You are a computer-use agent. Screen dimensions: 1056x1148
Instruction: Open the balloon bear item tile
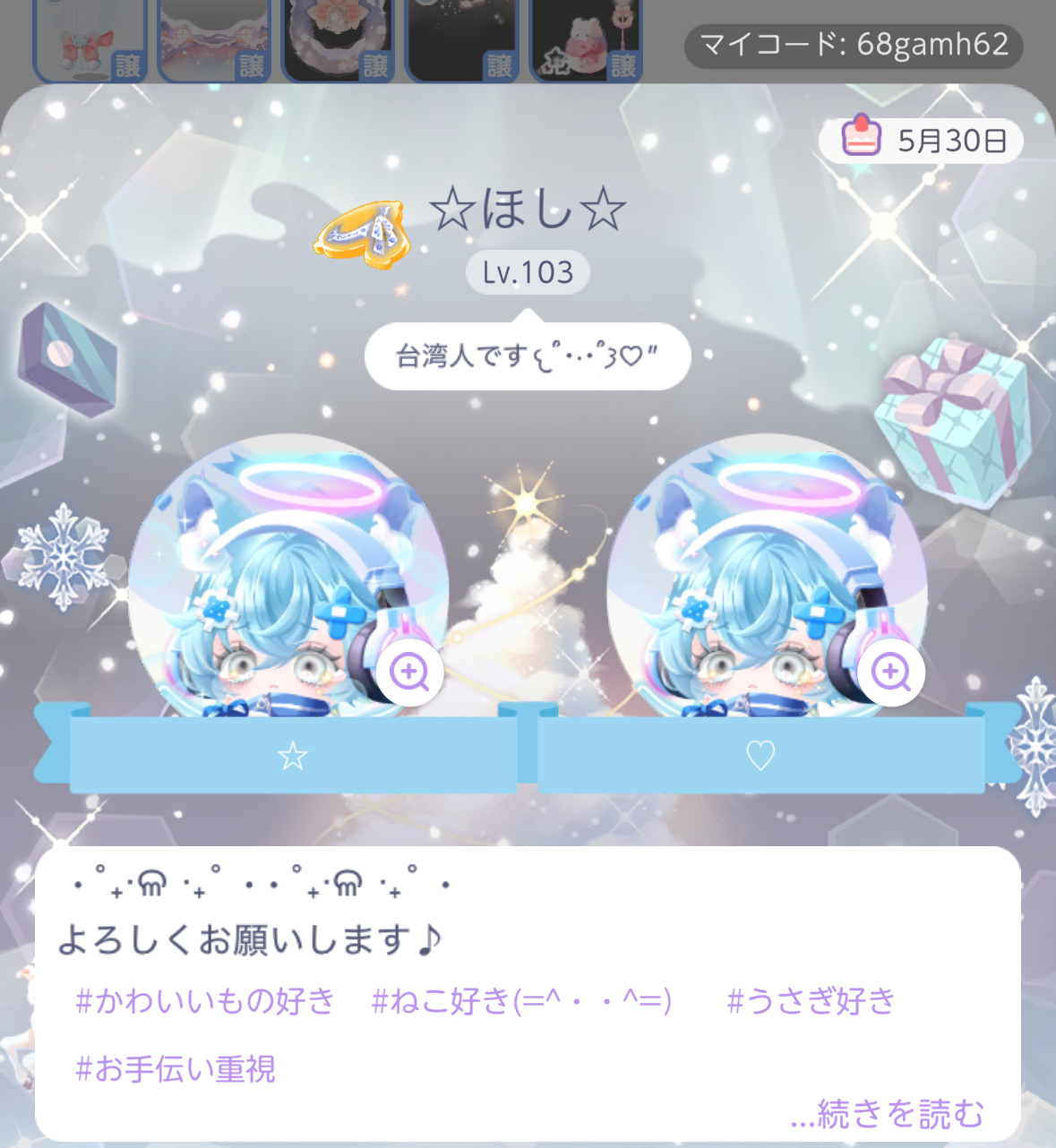pos(90,41)
